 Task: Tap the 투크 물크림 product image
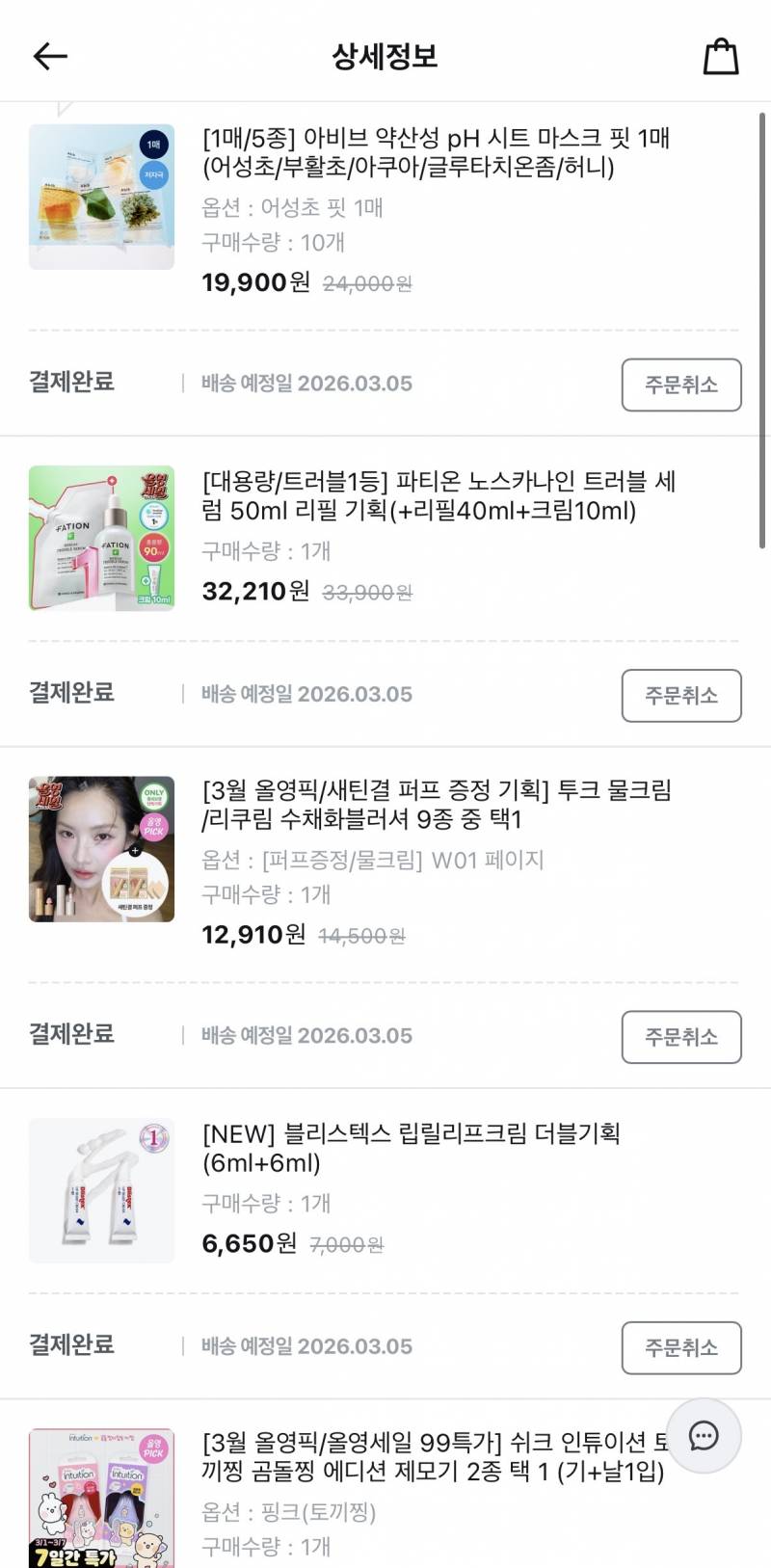(101, 849)
